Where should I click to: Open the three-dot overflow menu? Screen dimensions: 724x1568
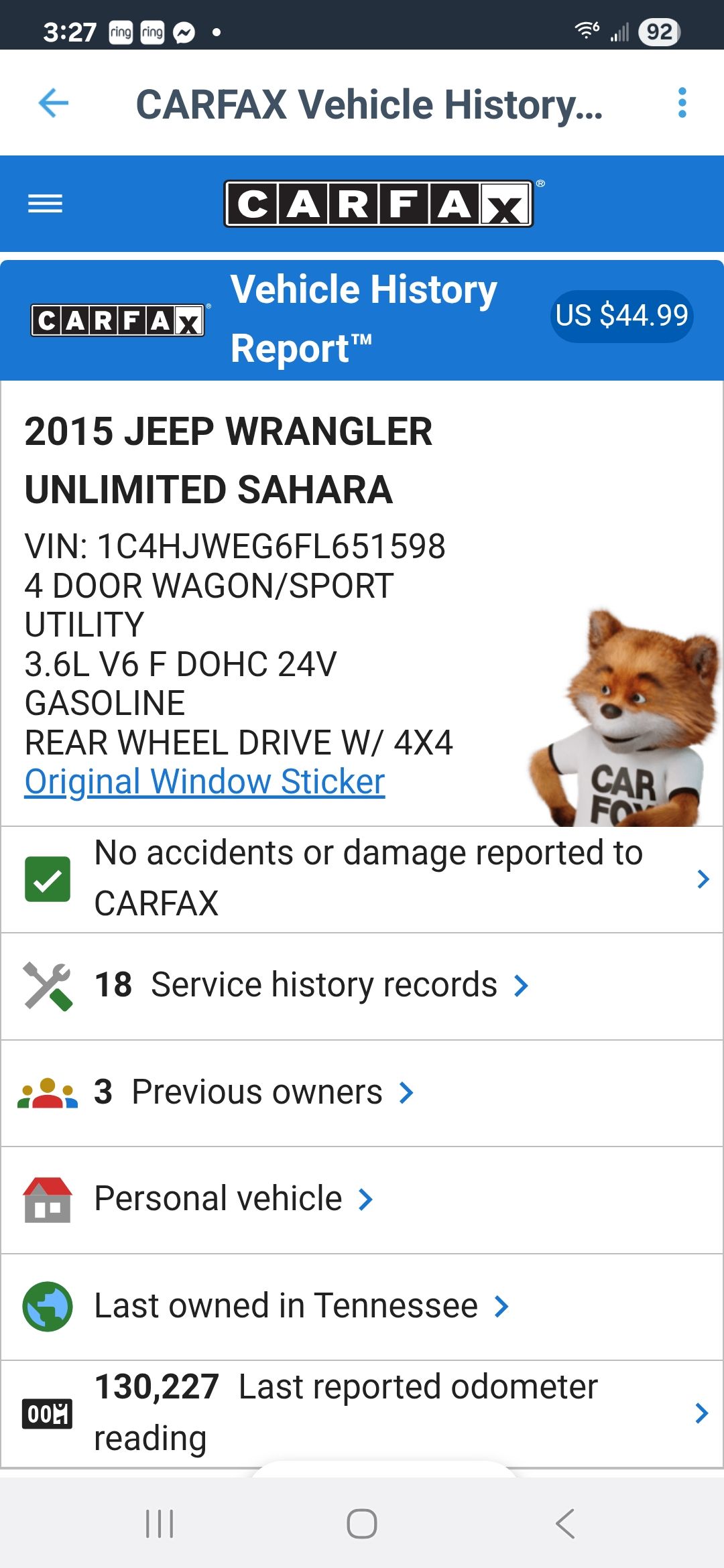pos(682,103)
